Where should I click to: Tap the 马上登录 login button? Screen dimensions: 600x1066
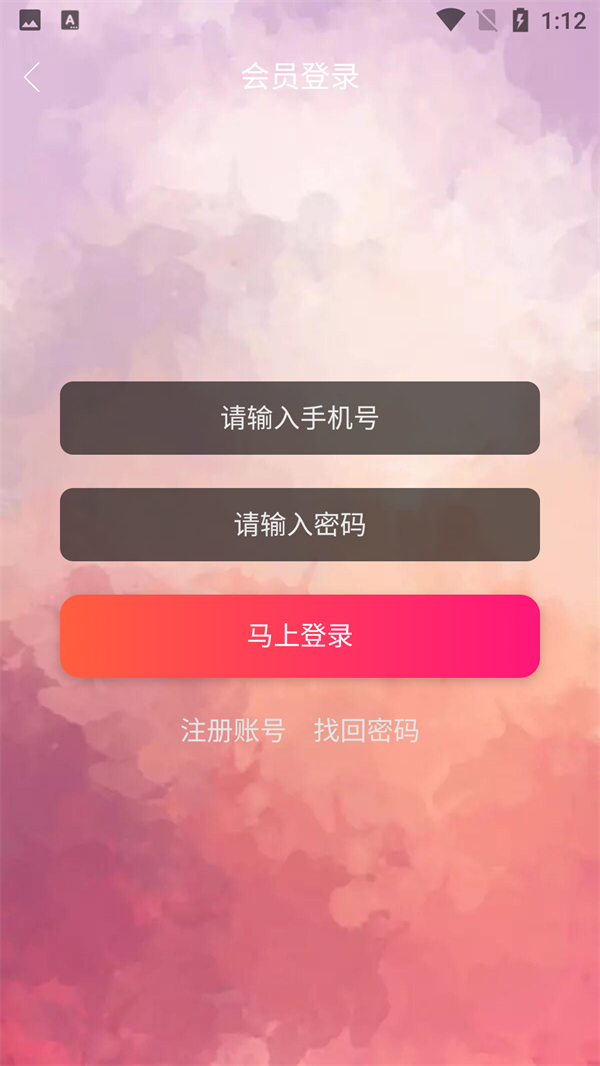pos(300,636)
